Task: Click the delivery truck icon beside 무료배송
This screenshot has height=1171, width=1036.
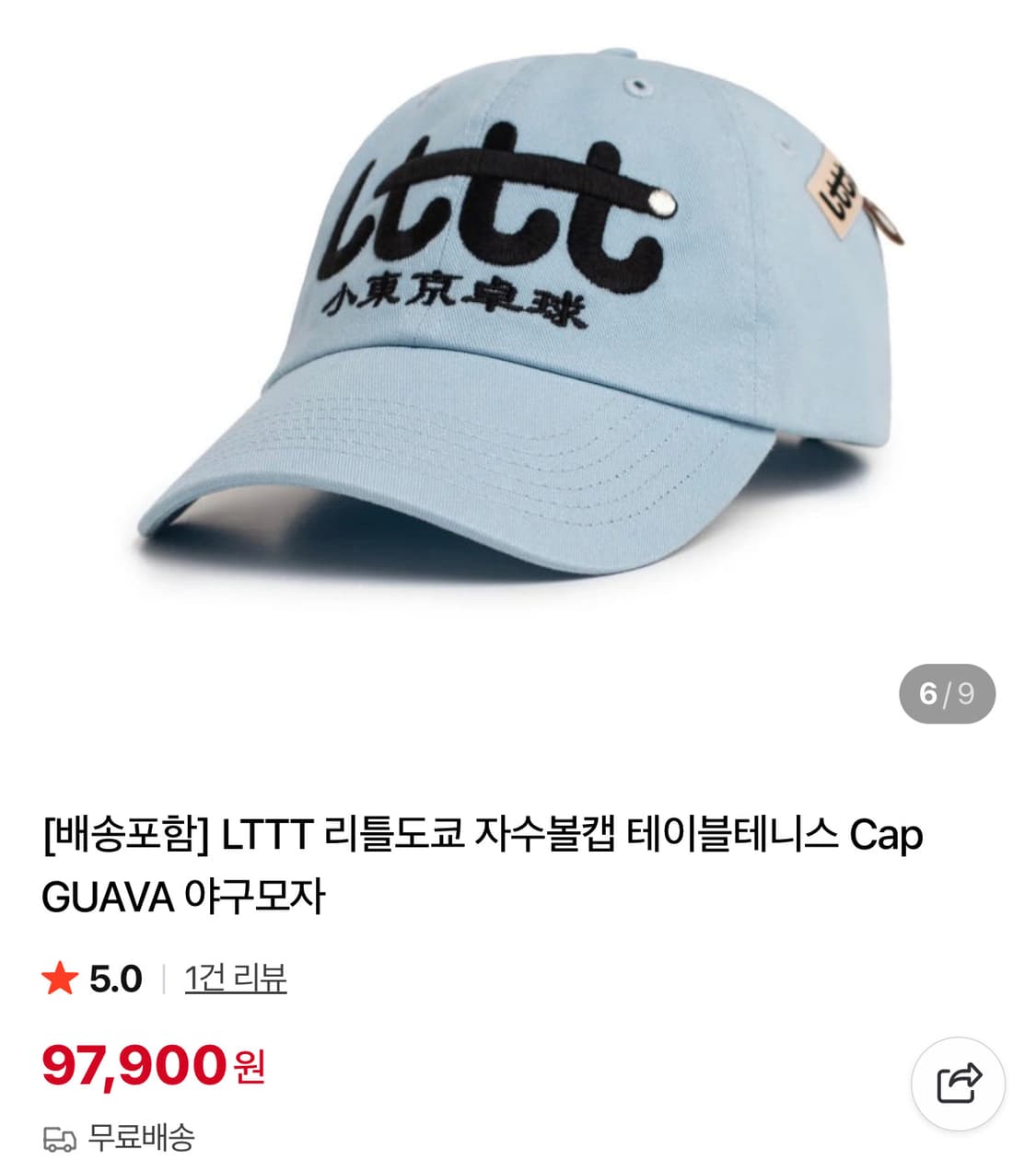Action: tap(59, 1141)
